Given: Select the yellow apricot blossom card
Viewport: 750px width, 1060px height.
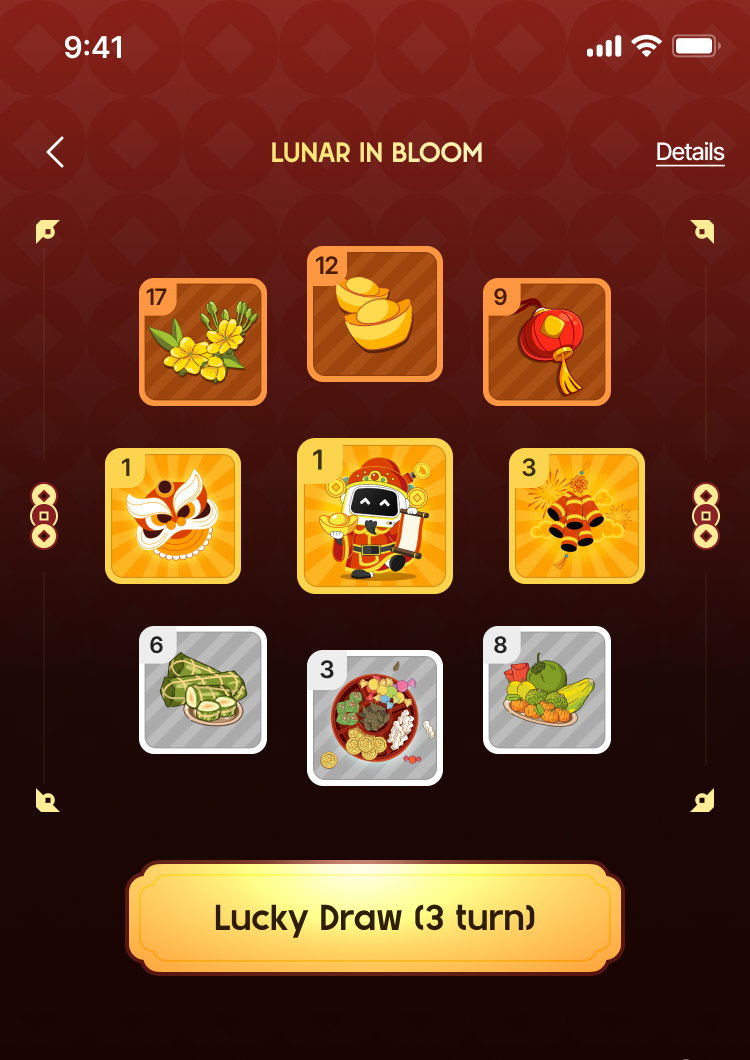Looking at the screenshot, I should tap(203, 342).
